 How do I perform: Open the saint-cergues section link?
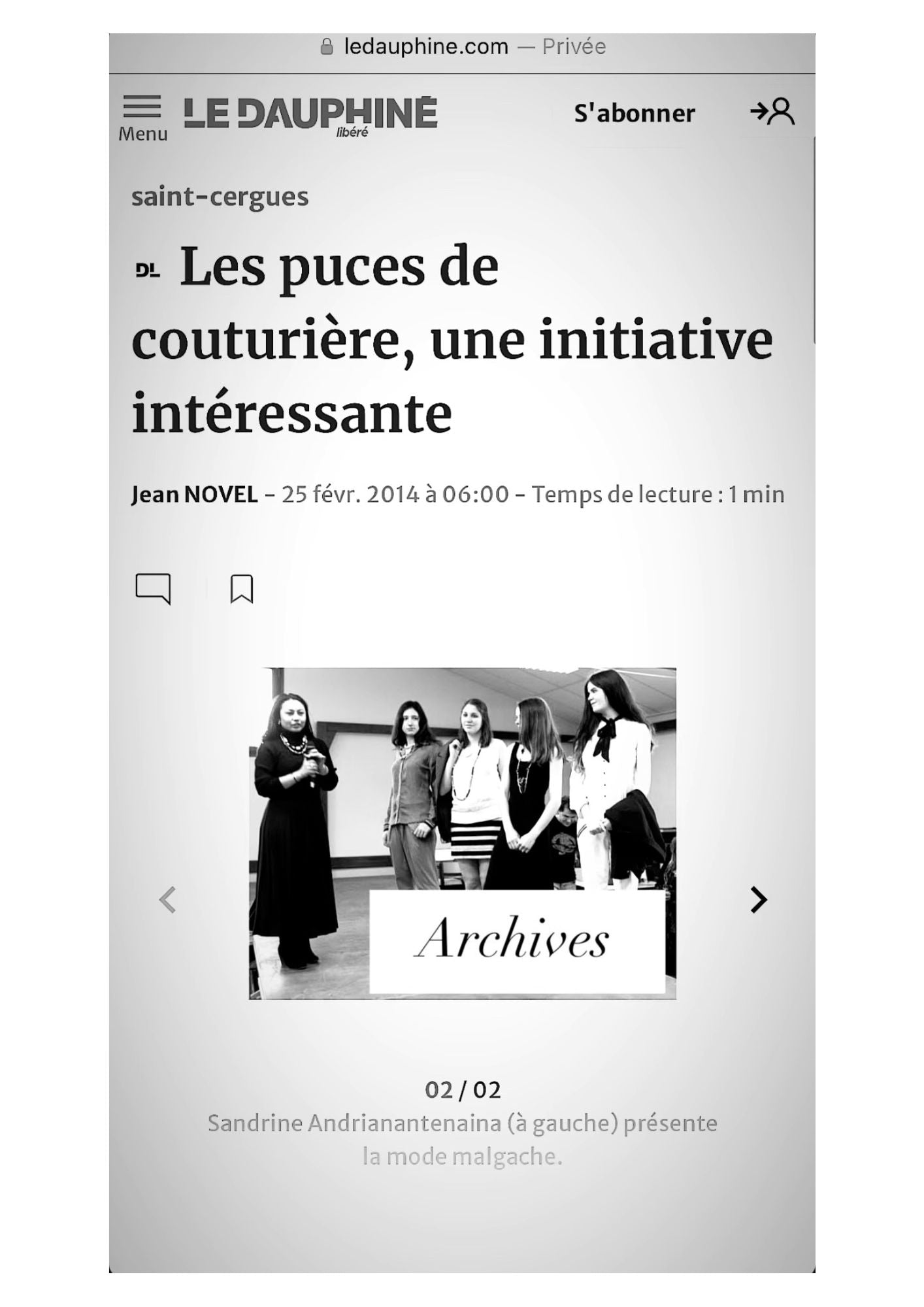[x=220, y=197]
